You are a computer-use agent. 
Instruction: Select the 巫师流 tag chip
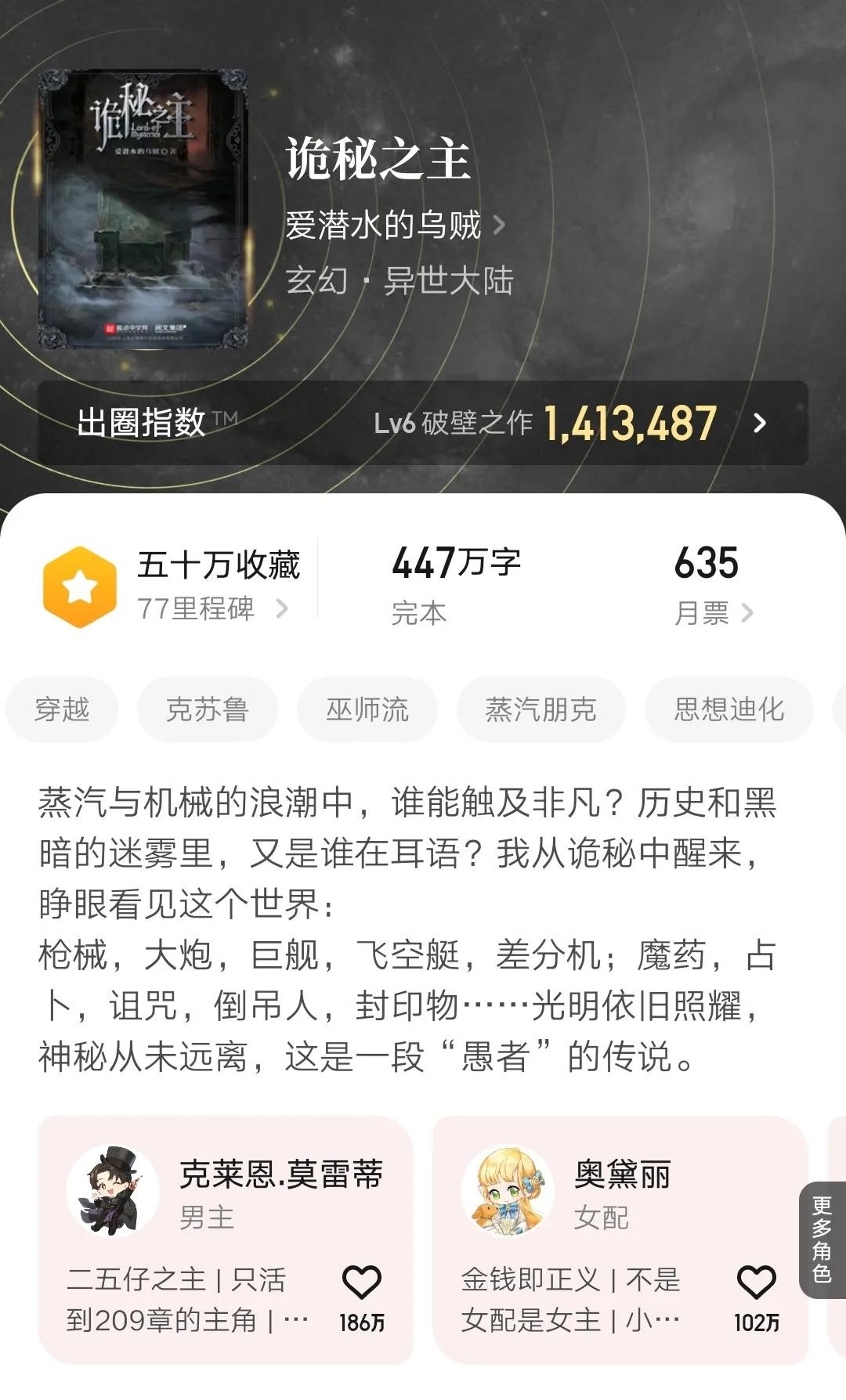[x=367, y=709]
